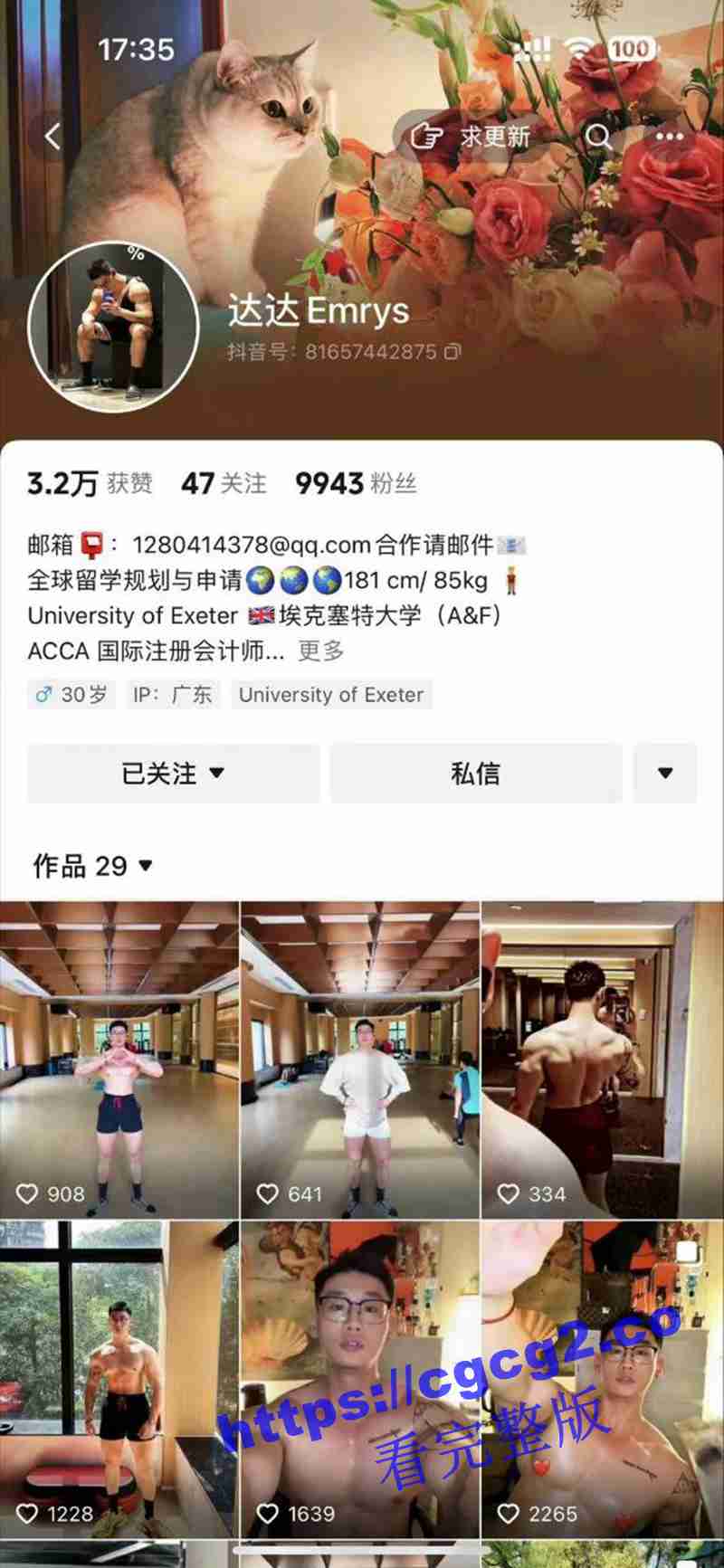Open the three-dot overflow menu

point(670,137)
